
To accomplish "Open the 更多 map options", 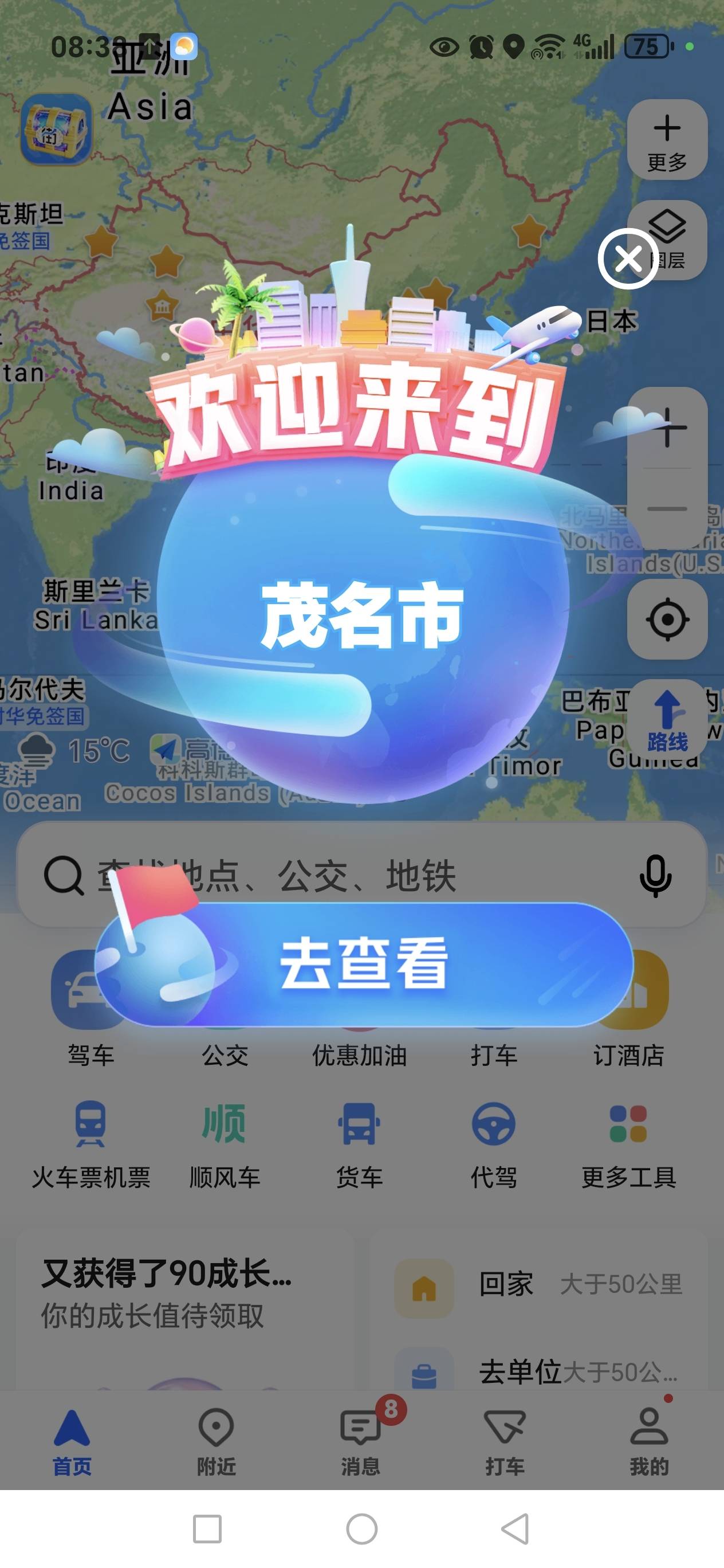I will point(667,140).
